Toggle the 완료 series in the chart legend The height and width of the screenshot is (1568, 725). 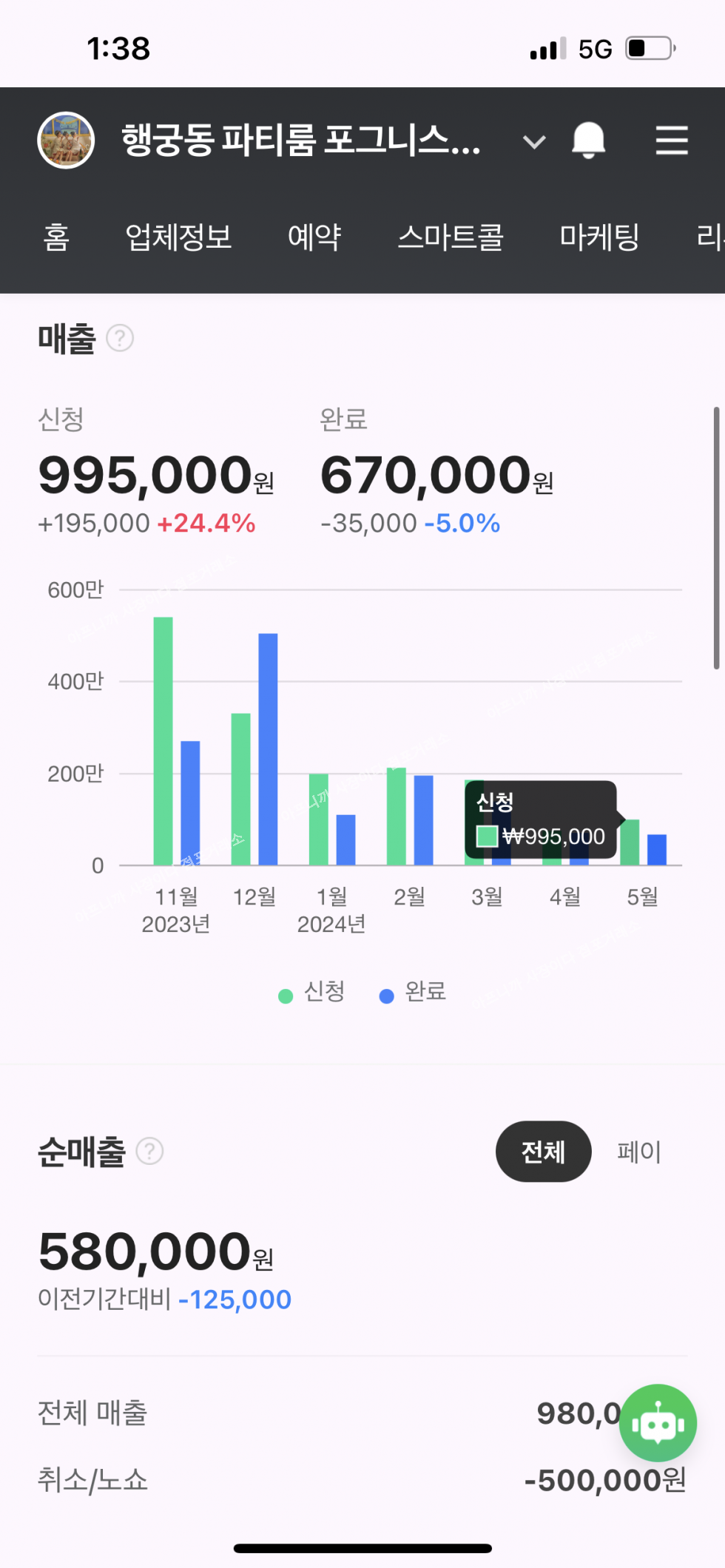click(413, 992)
